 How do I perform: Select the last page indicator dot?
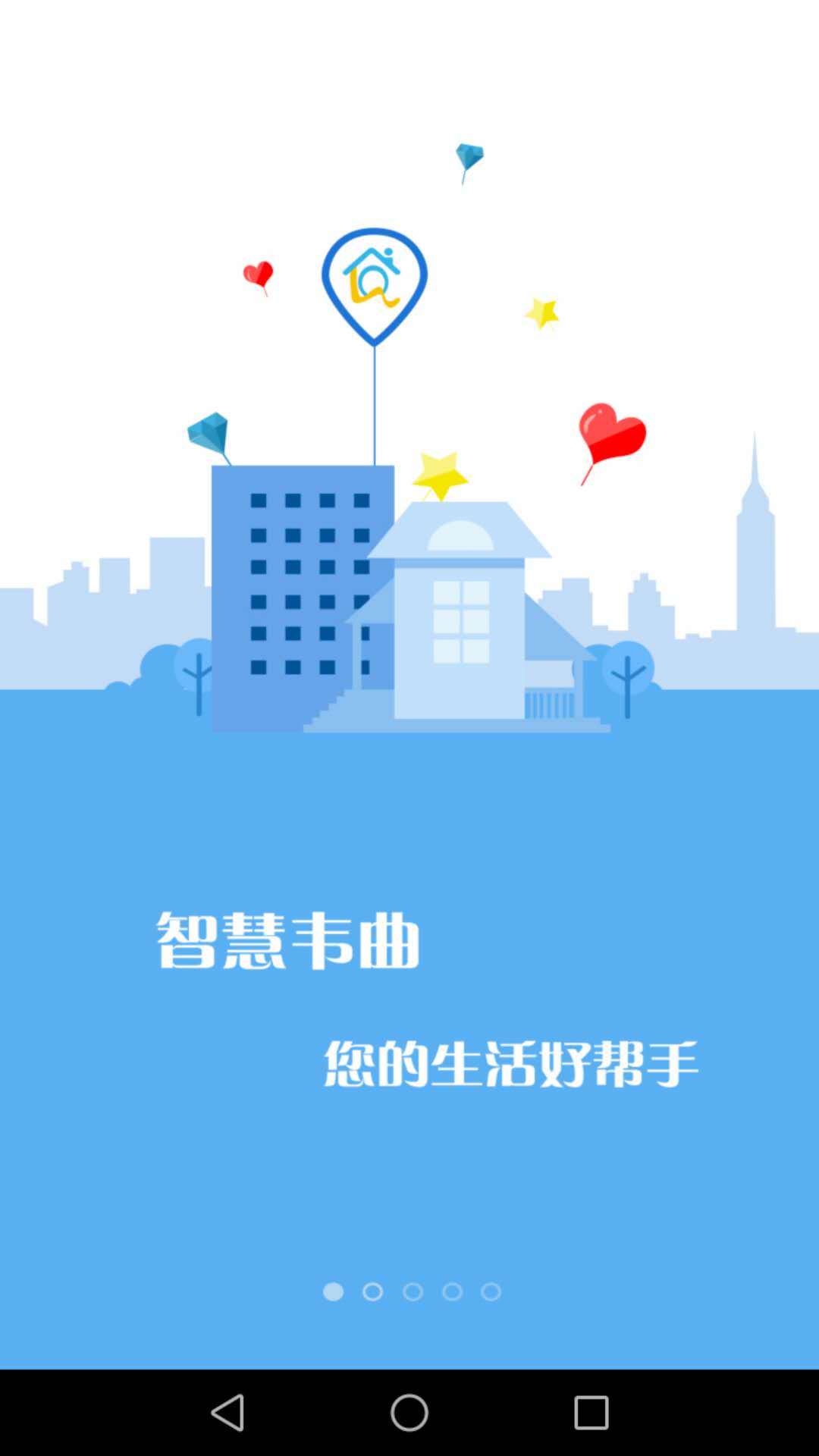[x=491, y=1291]
